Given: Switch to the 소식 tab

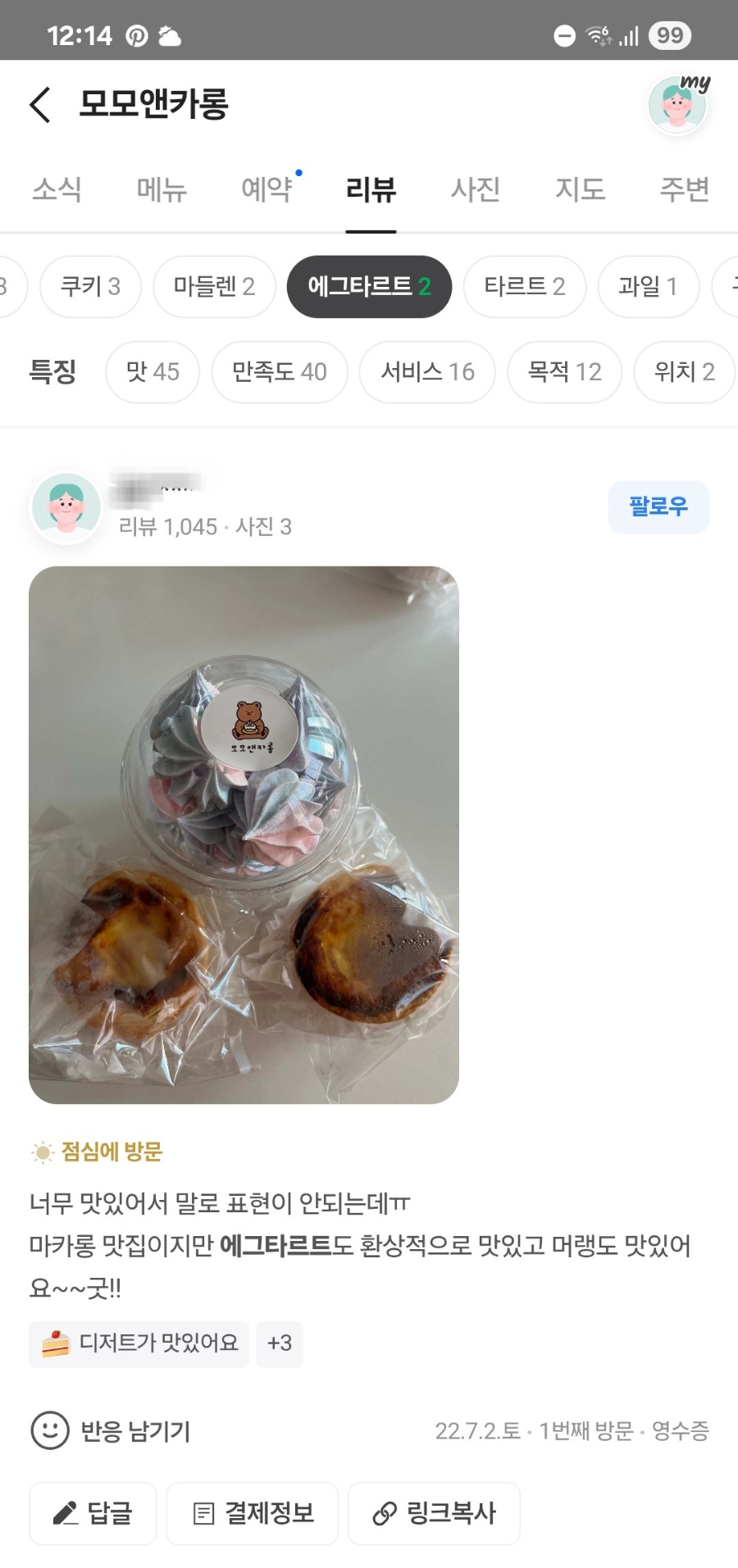Looking at the screenshot, I should (x=57, y=189).
